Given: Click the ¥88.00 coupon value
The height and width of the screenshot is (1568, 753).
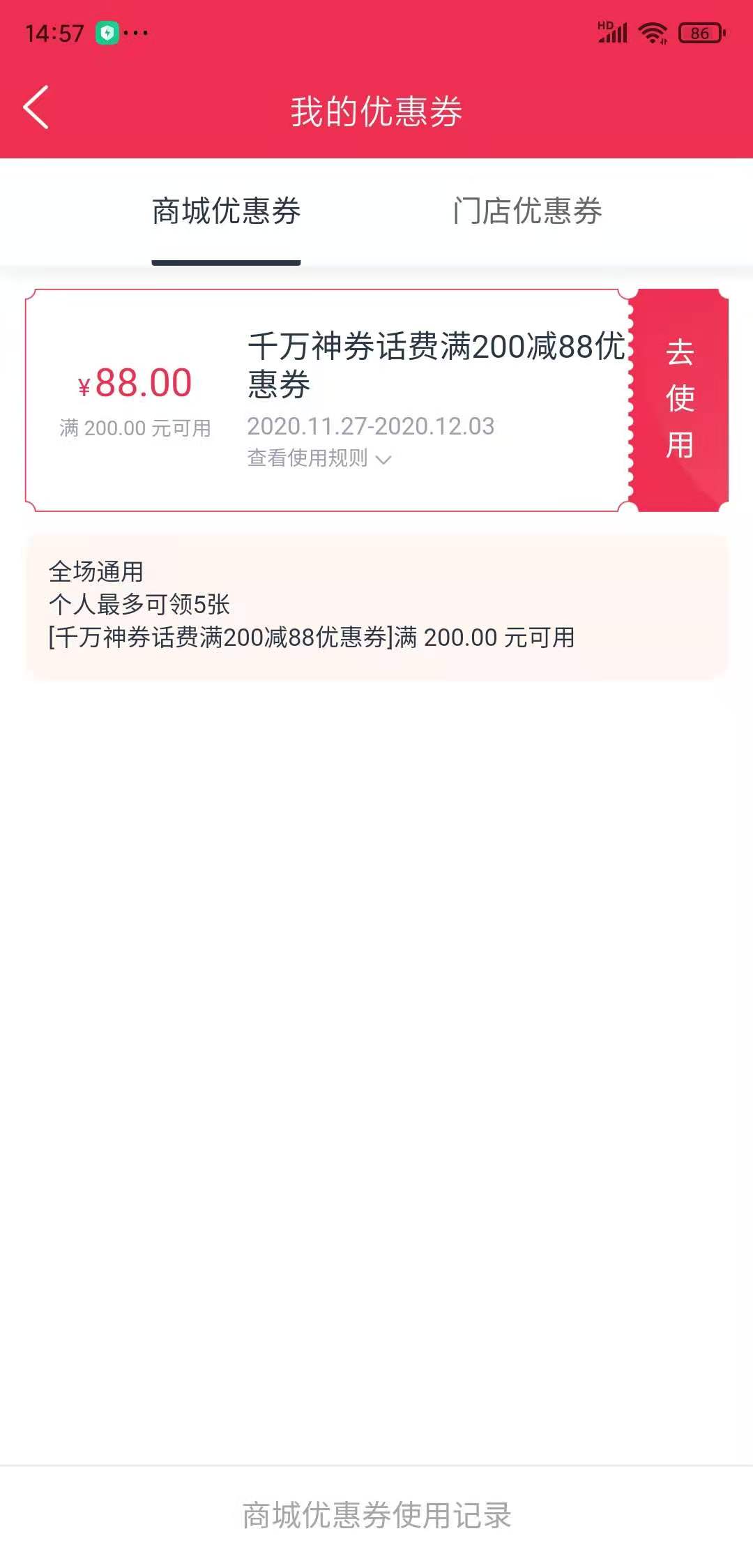Looking at the screenshot, I should (135, 382).
